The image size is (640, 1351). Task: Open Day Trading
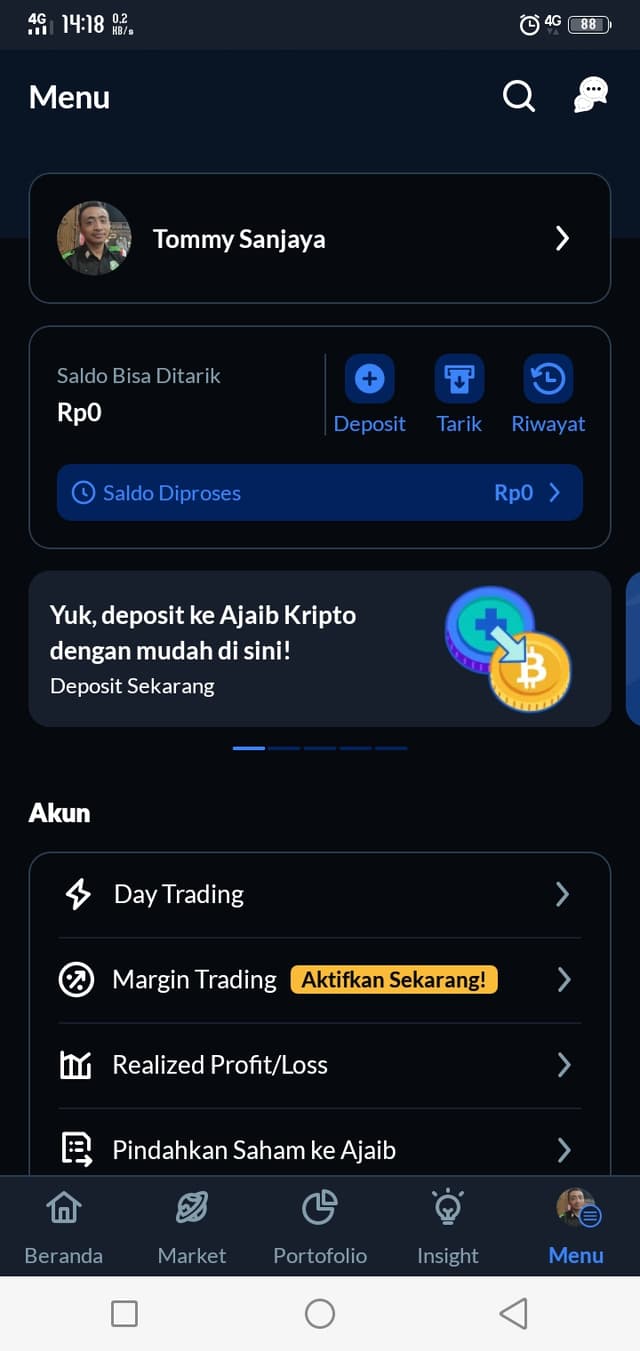[320, 894]
